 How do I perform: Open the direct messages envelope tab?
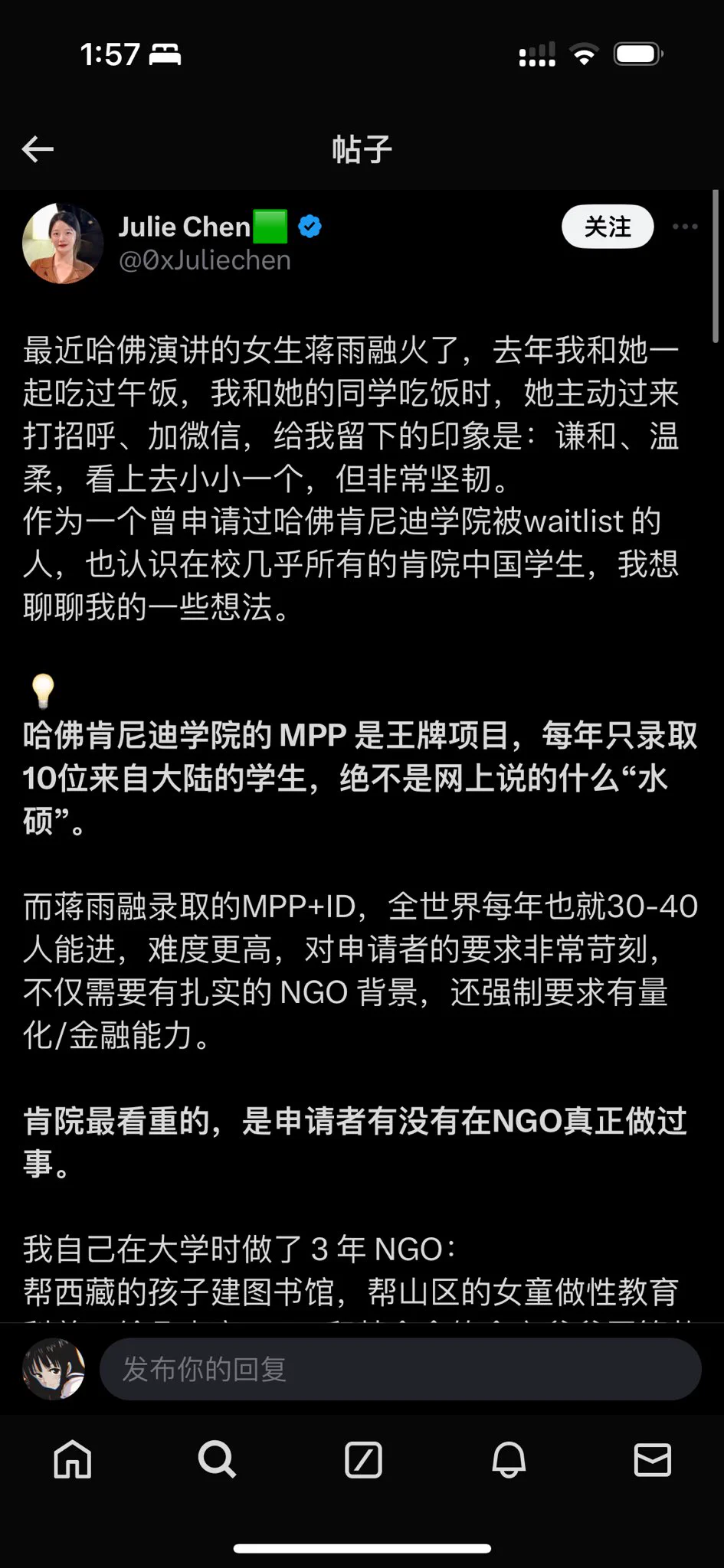pyautogui.click(x=653, y=1459)
